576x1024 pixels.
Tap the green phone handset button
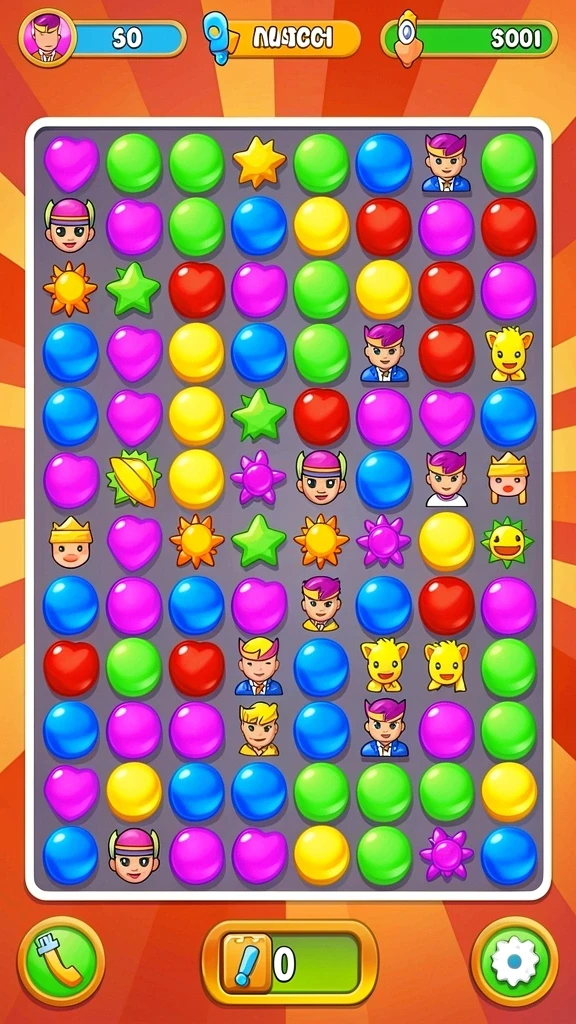pyautogui.click(x=61, y=961)
